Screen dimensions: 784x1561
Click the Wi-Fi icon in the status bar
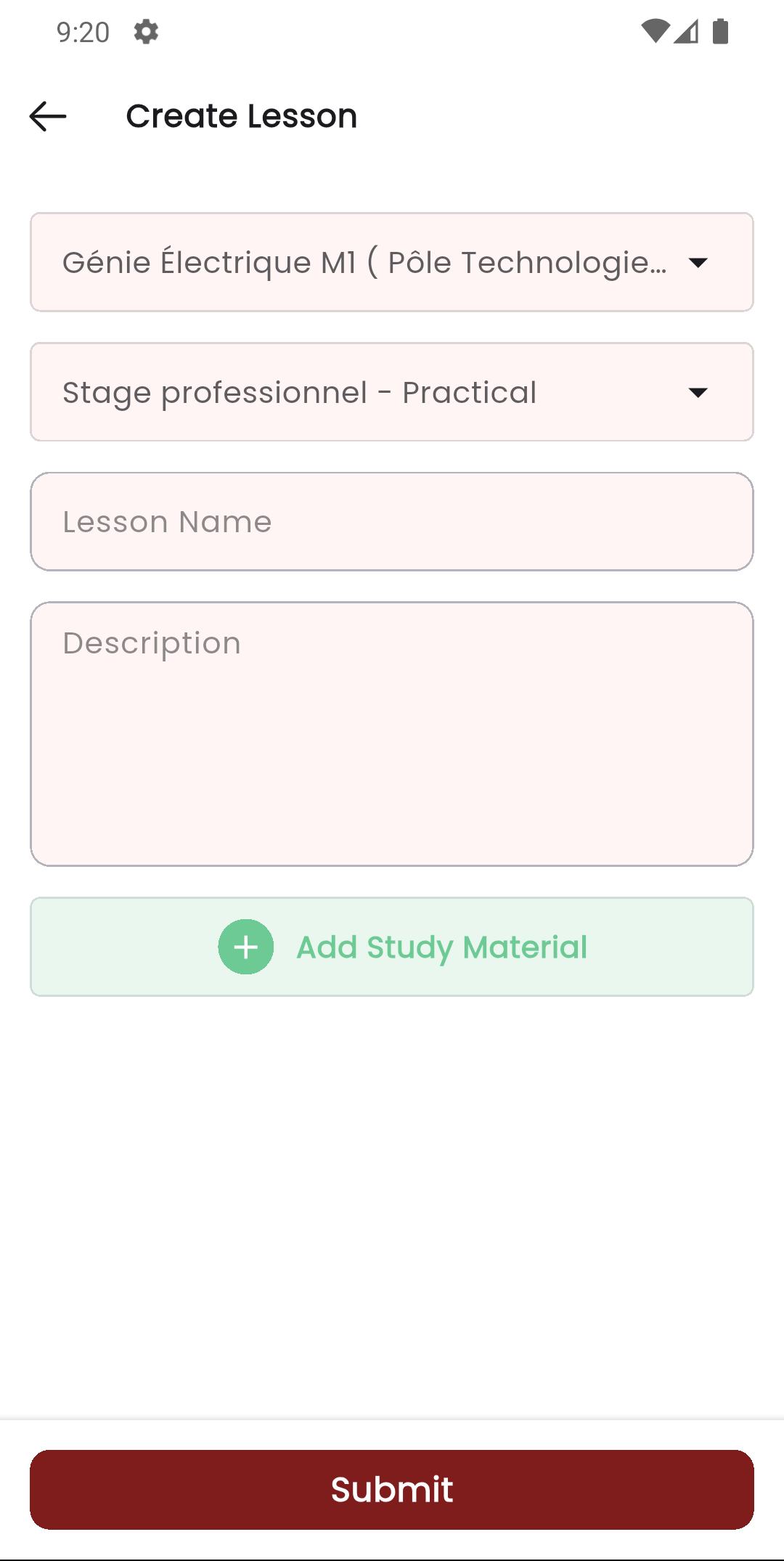click(x=654, y=30)
